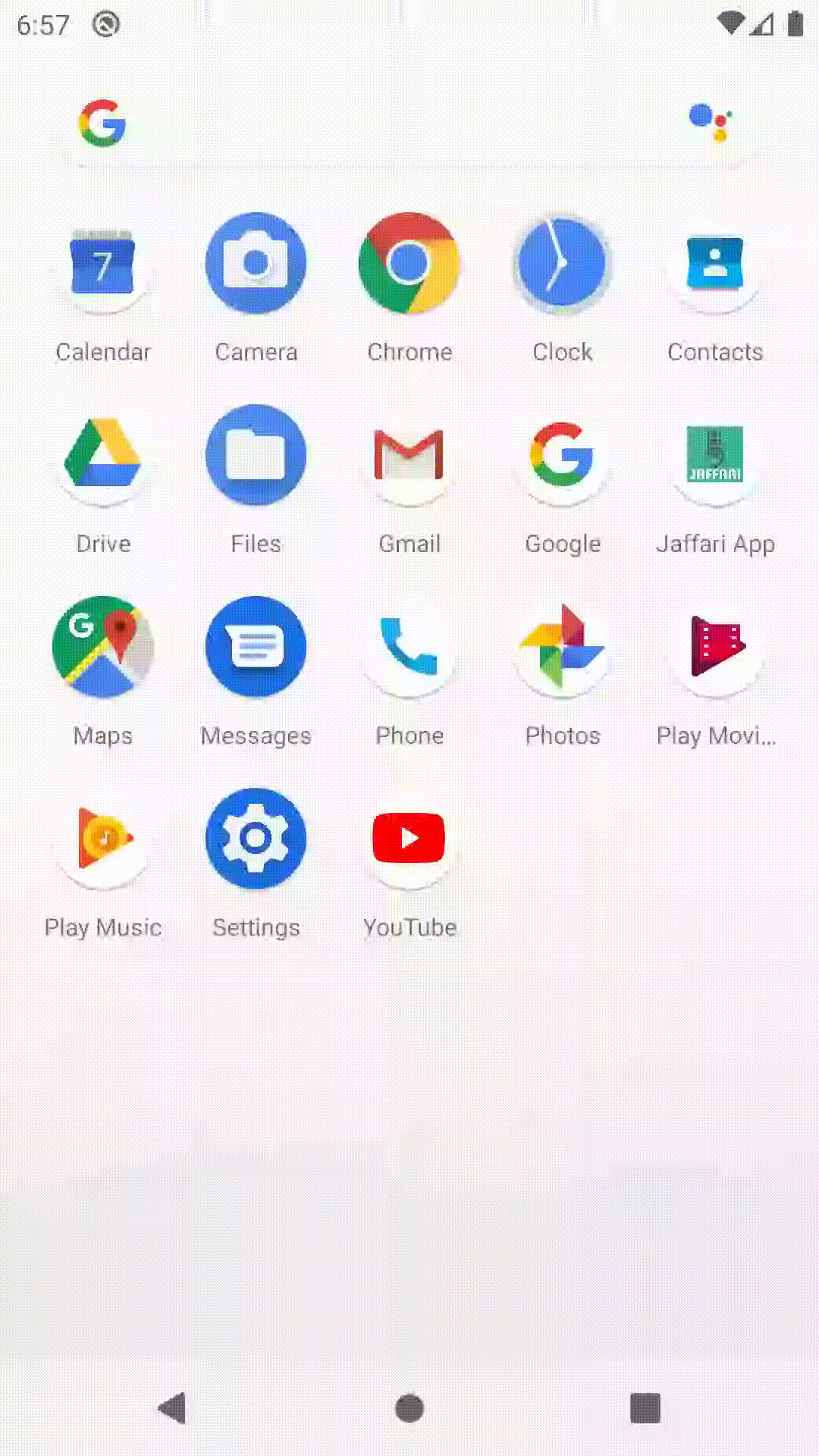Open Jaffari App
819x1456 pixels.
[x=715, y=455]
